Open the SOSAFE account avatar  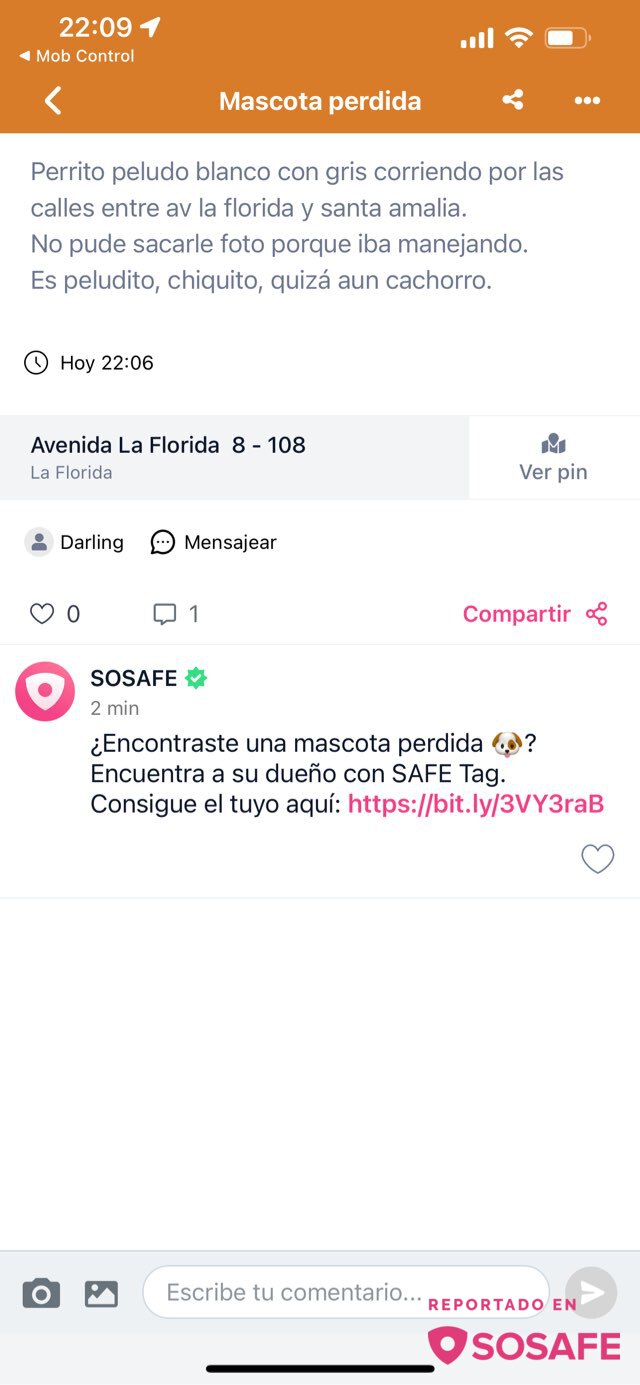pyautogui.click(x=45, y=691)
